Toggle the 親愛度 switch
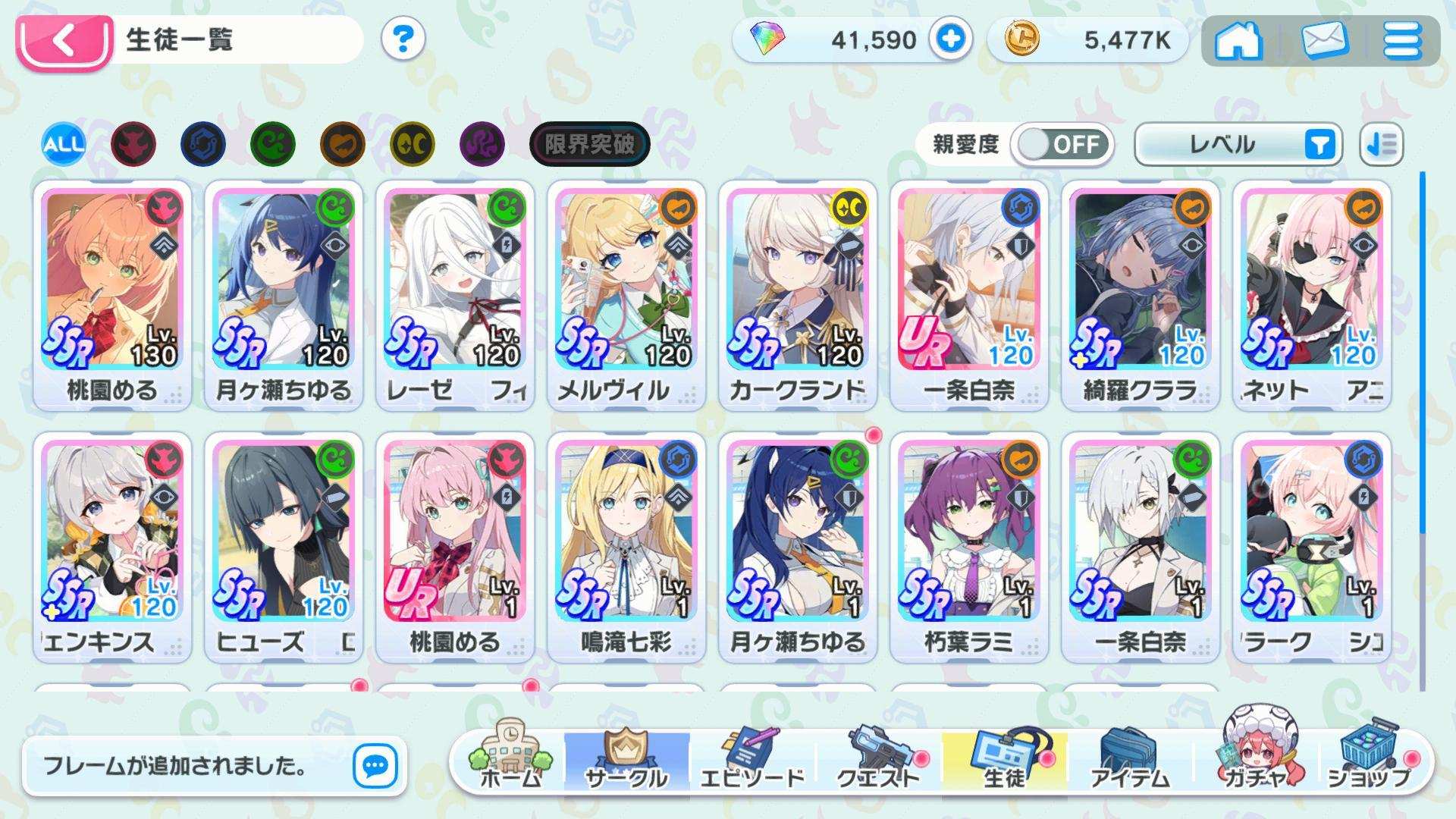Screen dimensions: 1456x819 1062,144
